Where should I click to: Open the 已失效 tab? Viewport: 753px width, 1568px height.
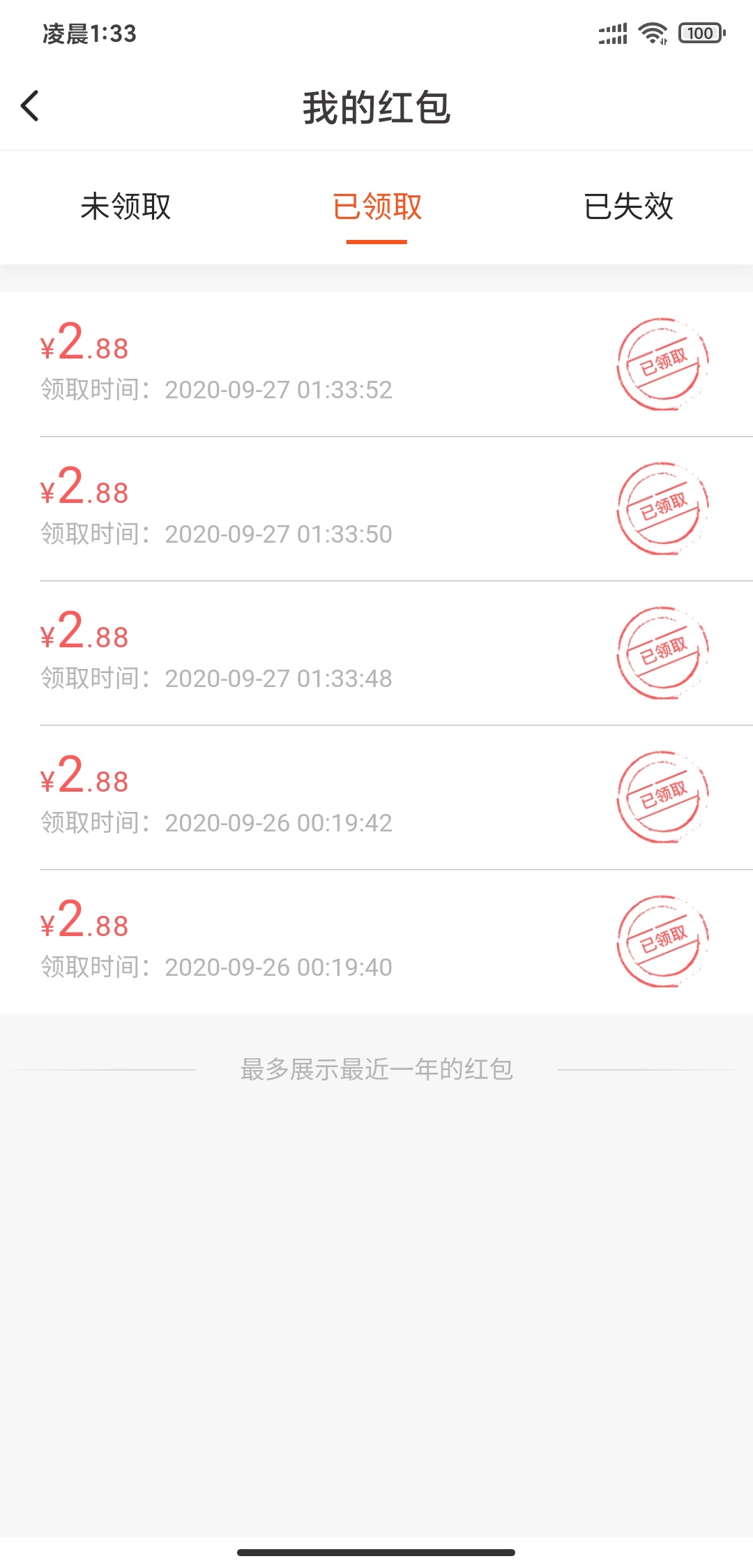point(628,206)
